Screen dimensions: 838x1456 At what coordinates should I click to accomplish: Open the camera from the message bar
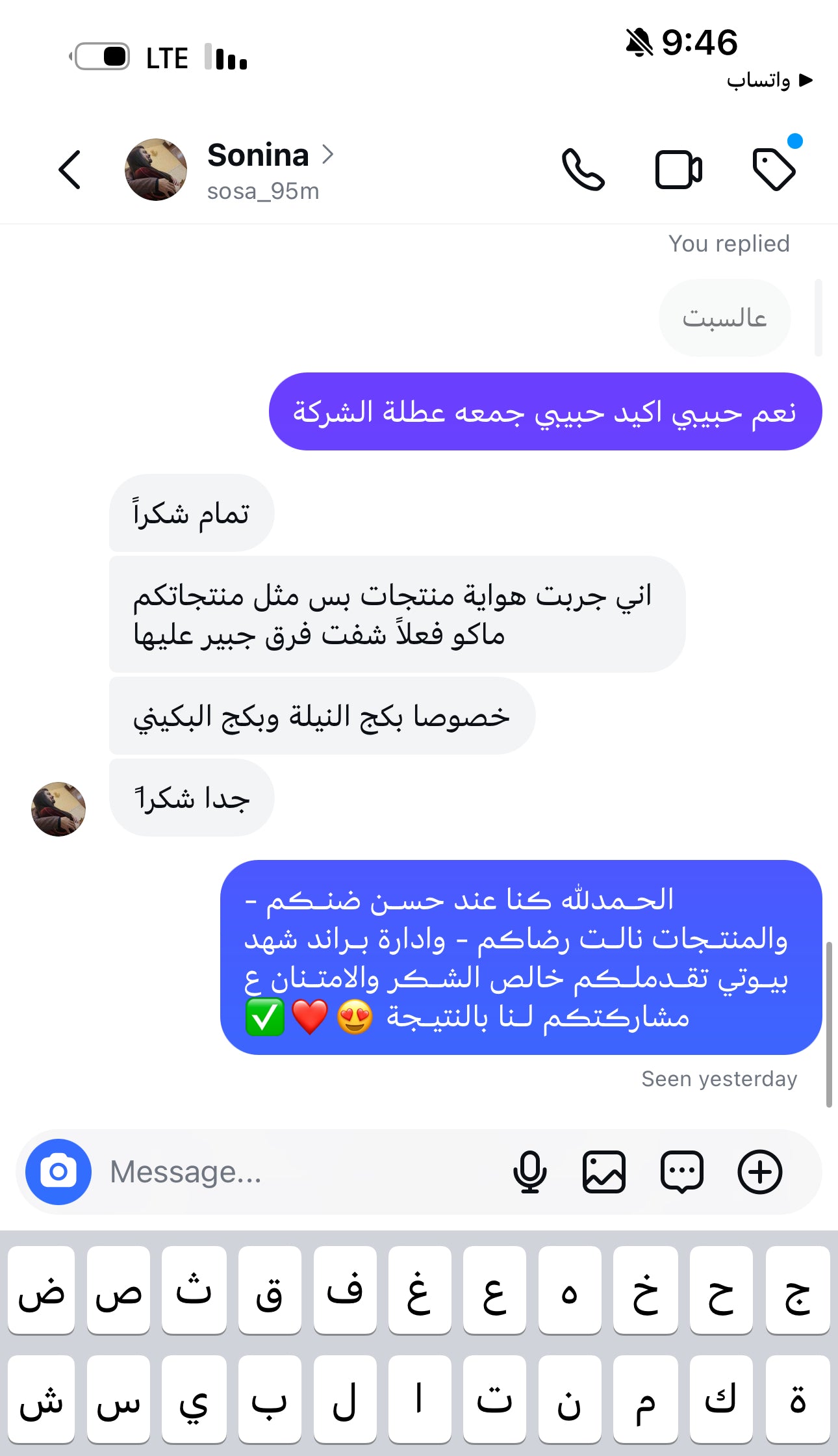click(58, 1172)
